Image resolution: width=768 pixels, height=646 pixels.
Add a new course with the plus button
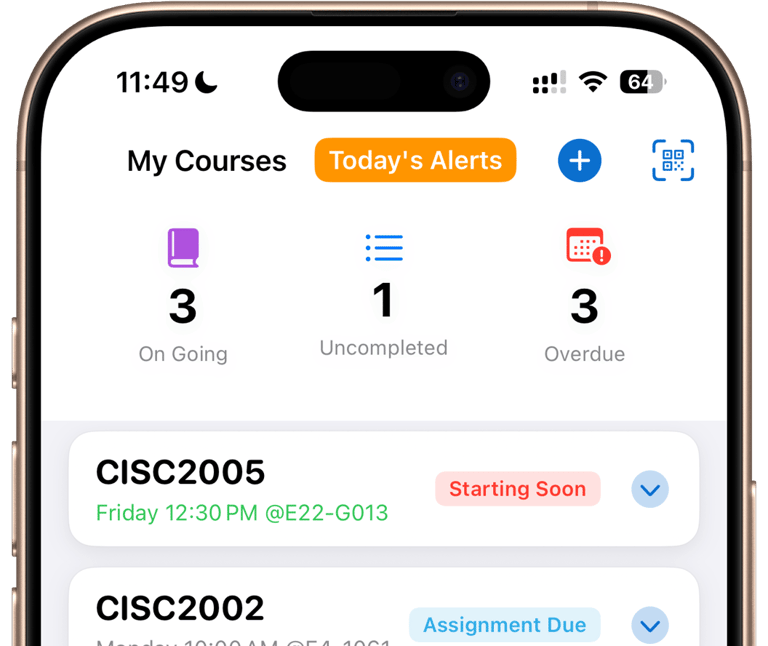pos(579,161)
